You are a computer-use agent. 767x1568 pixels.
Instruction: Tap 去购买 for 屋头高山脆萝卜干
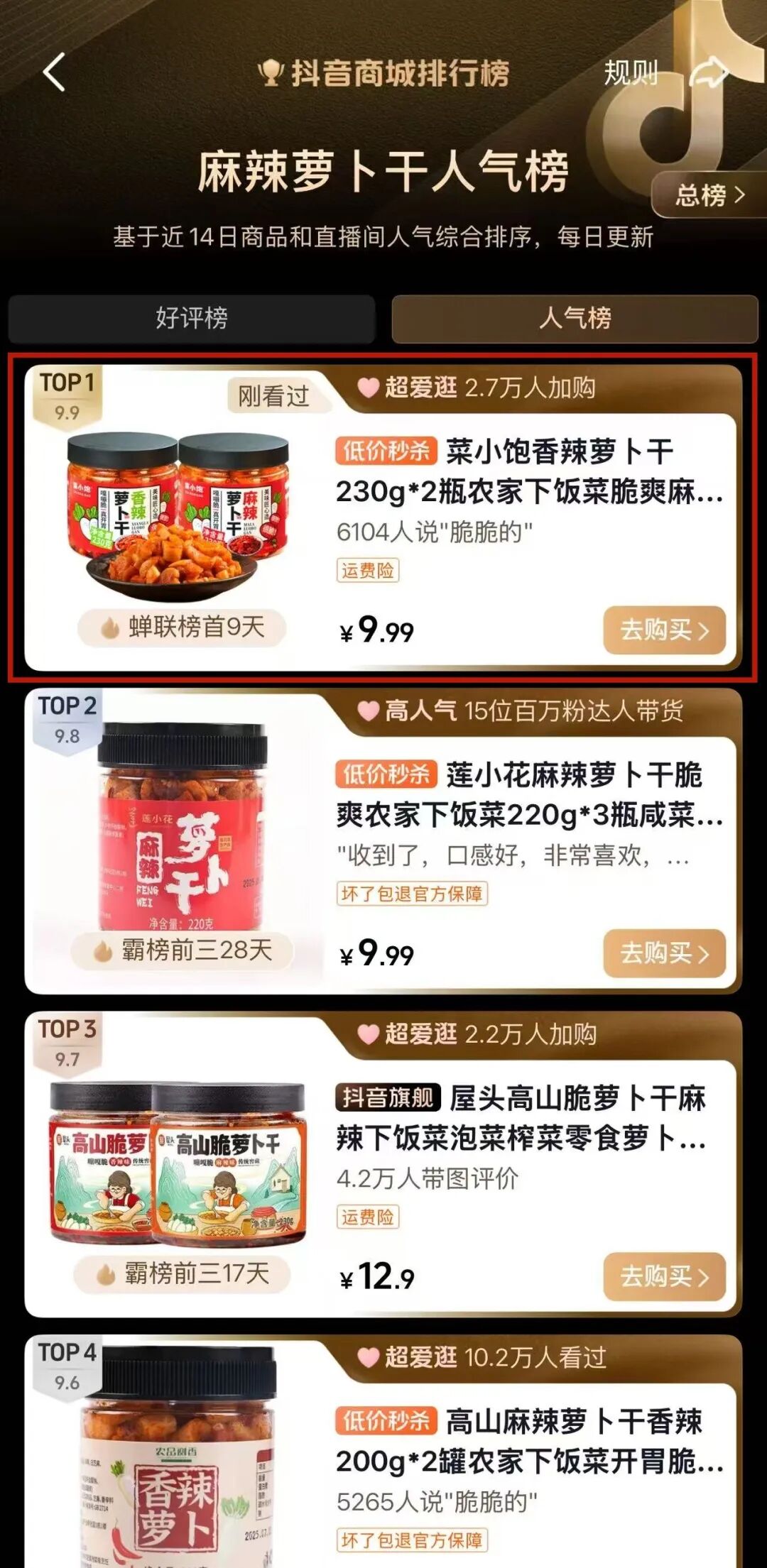click(664, 1276)
